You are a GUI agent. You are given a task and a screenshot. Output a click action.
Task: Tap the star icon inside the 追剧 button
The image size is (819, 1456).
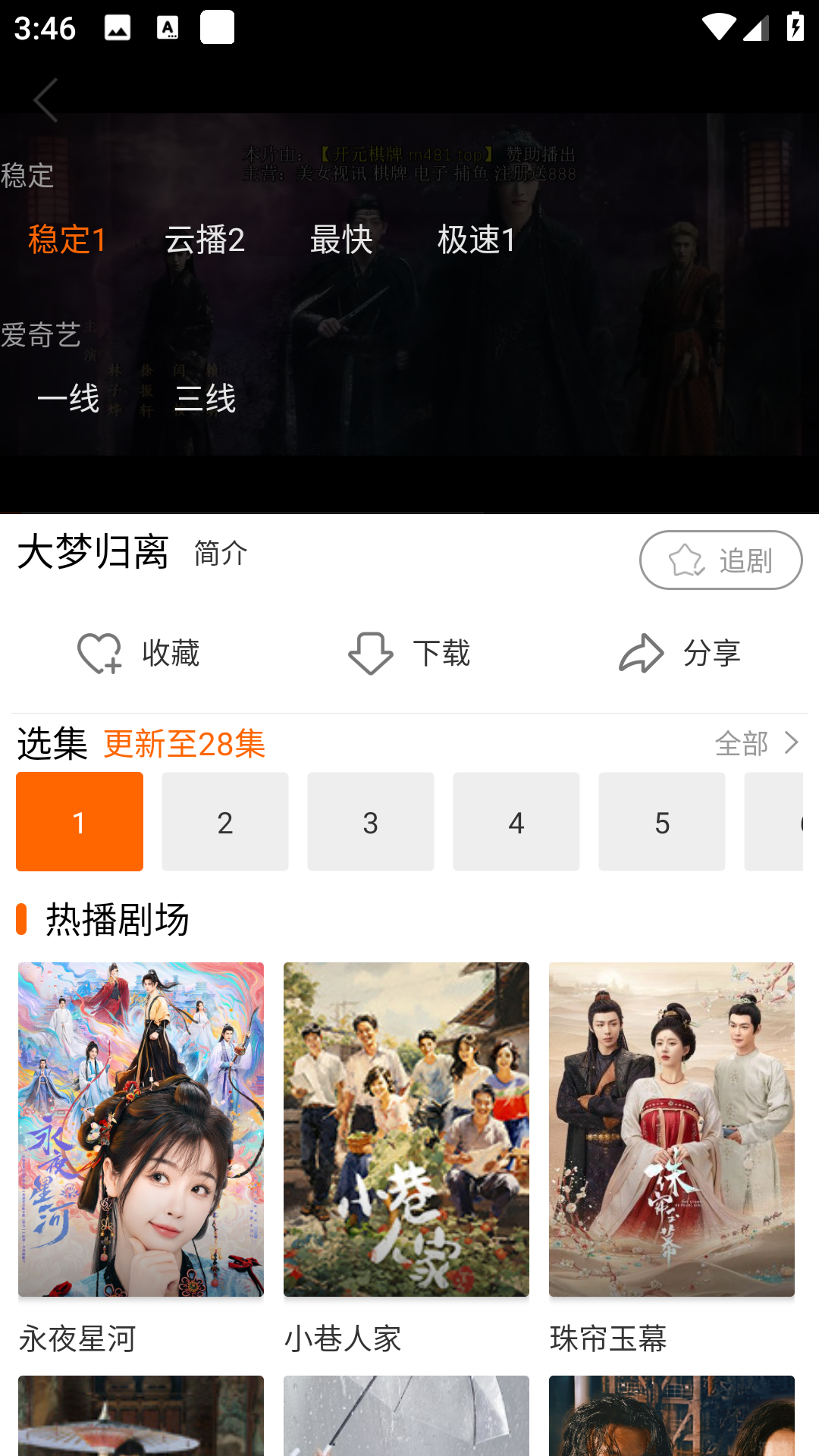(685, 560)
